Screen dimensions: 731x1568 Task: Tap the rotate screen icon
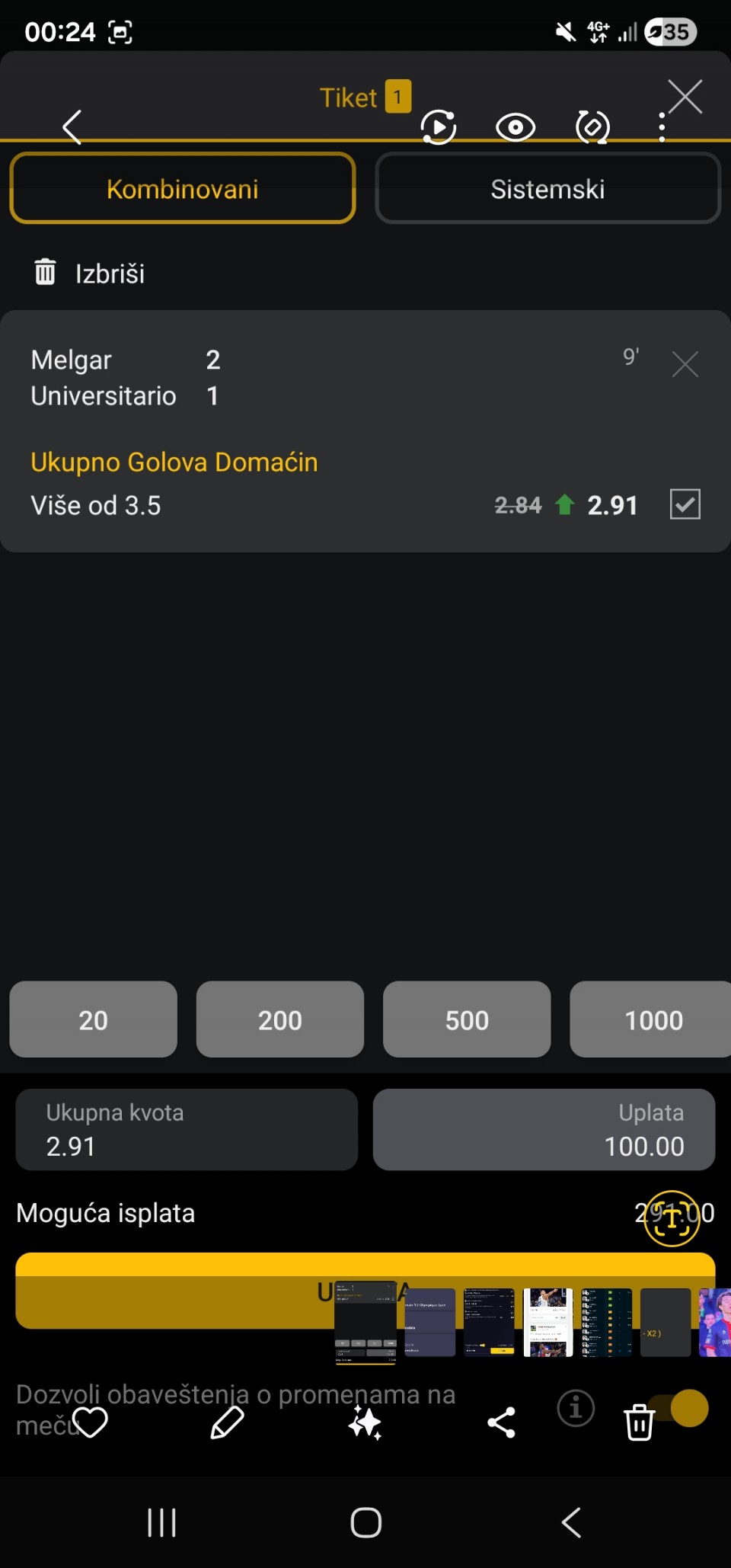pyautogui.click(x=592, y=127)
